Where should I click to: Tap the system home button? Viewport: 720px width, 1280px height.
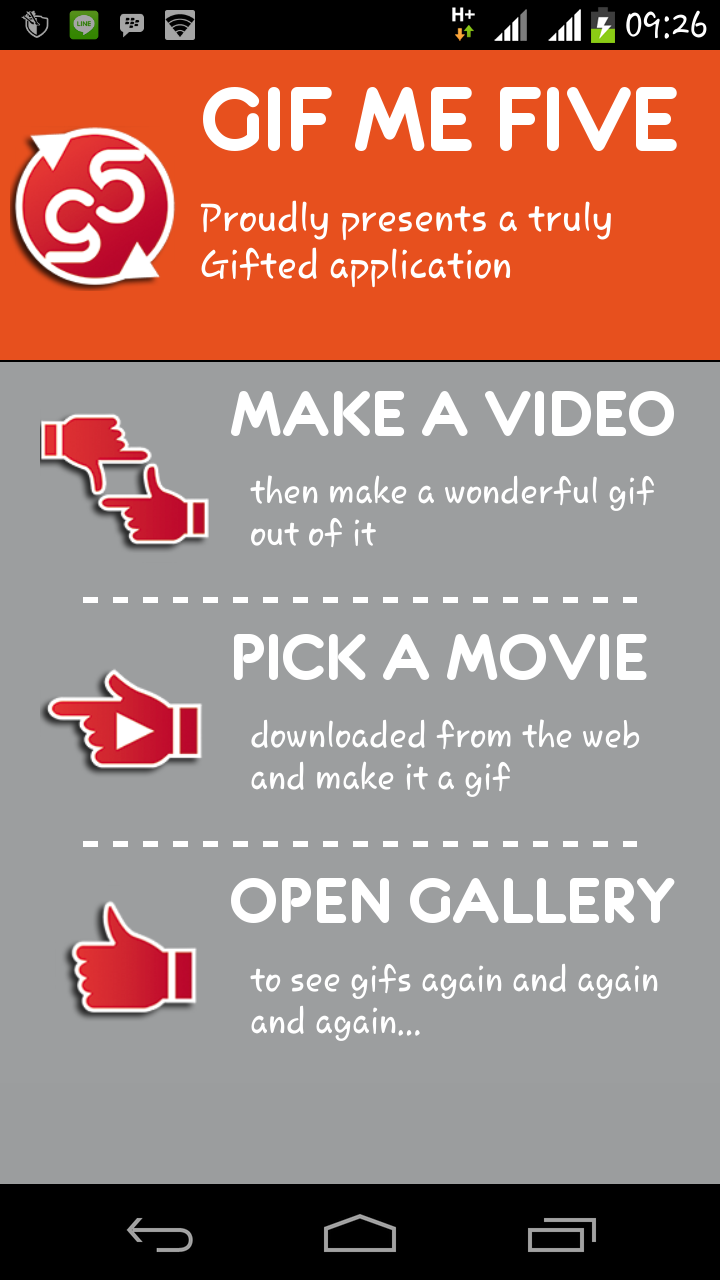coord(360,1234)
